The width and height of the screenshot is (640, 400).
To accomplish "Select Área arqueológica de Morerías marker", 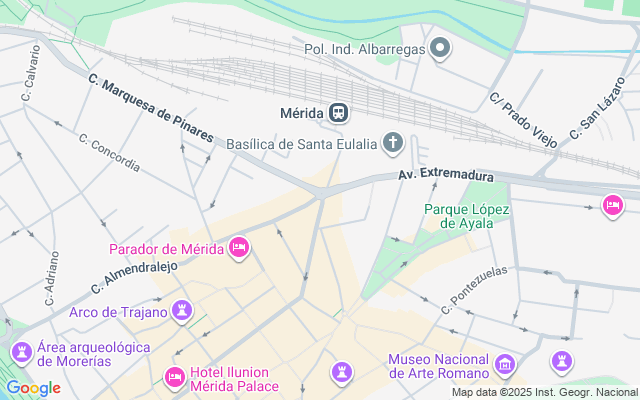I will pyautogui.click(x=22, y=352).
